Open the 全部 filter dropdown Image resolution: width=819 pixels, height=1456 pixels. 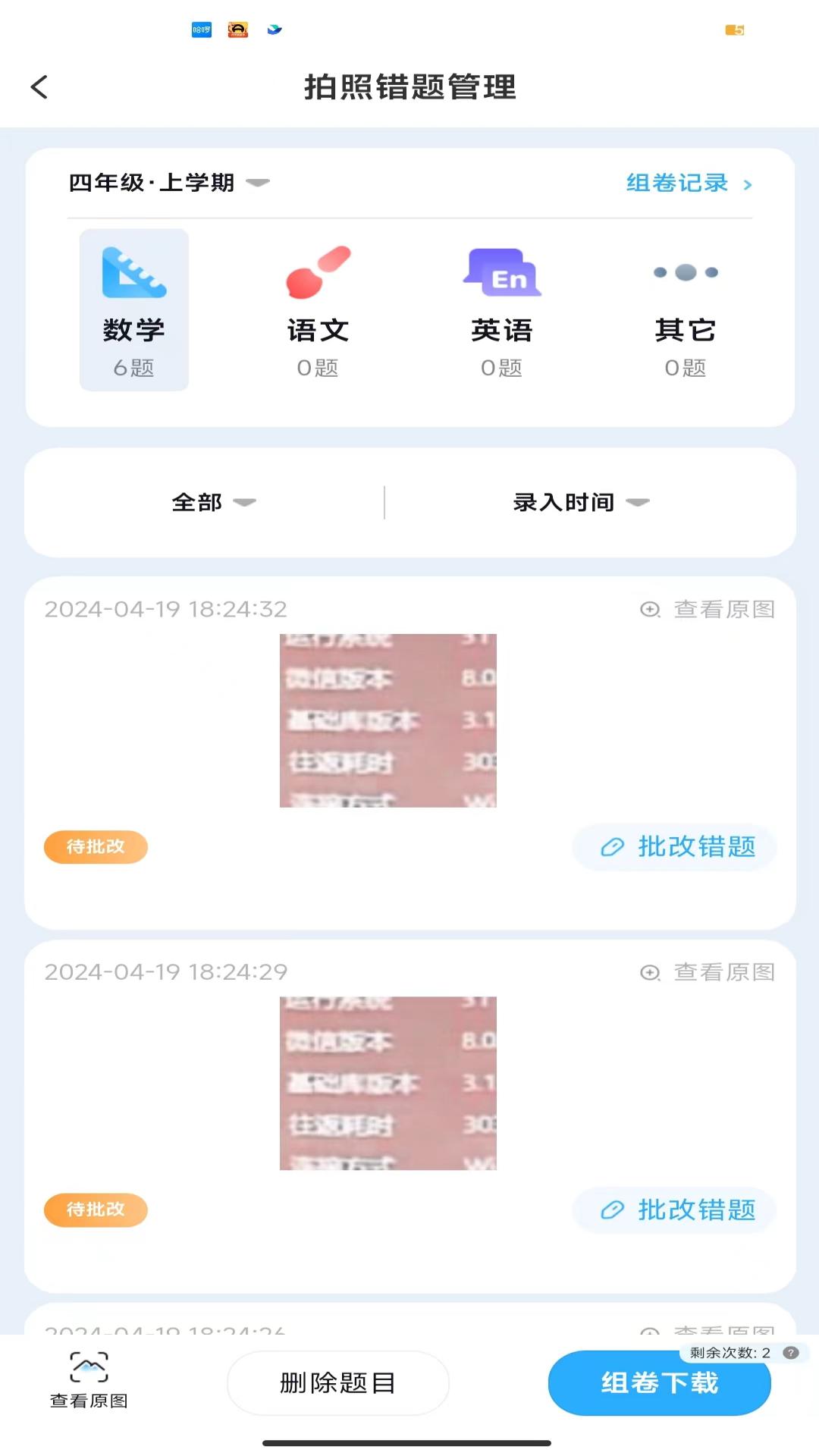[212, 502]
